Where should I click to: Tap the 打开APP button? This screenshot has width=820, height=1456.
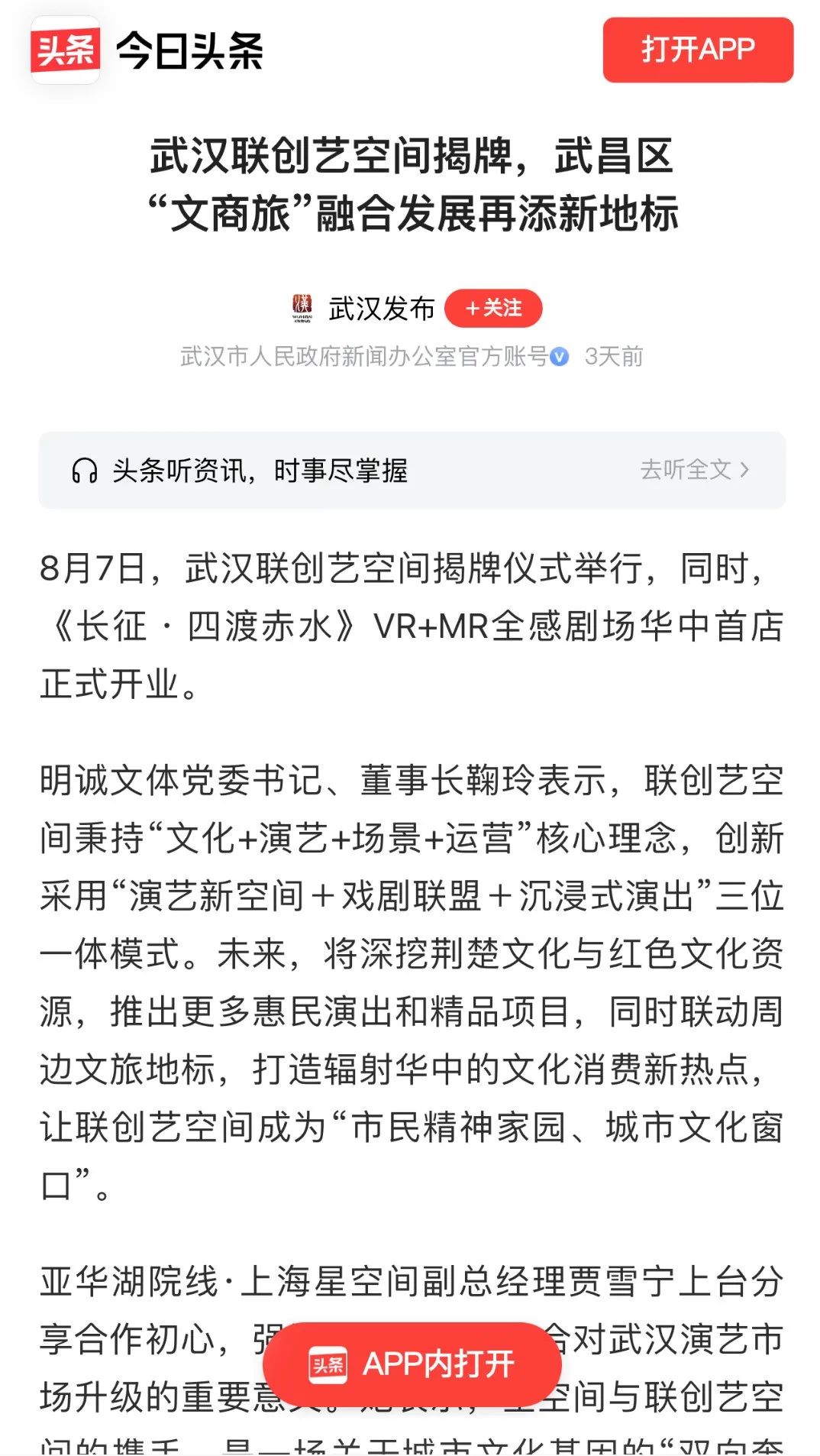tap(697, 50)
